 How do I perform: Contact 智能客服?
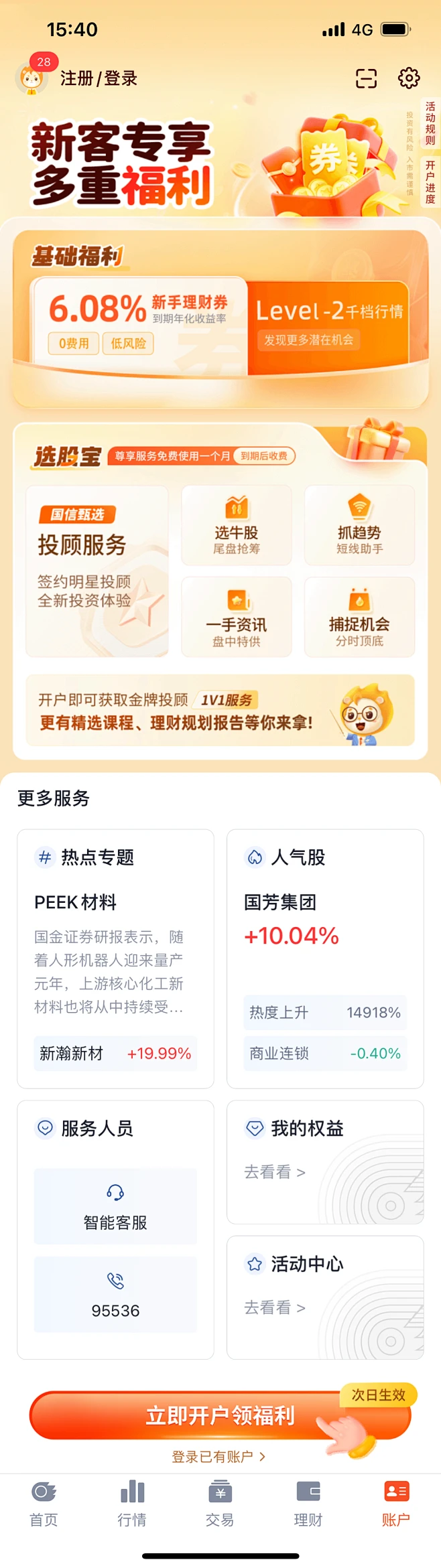tap(115, 1206)
